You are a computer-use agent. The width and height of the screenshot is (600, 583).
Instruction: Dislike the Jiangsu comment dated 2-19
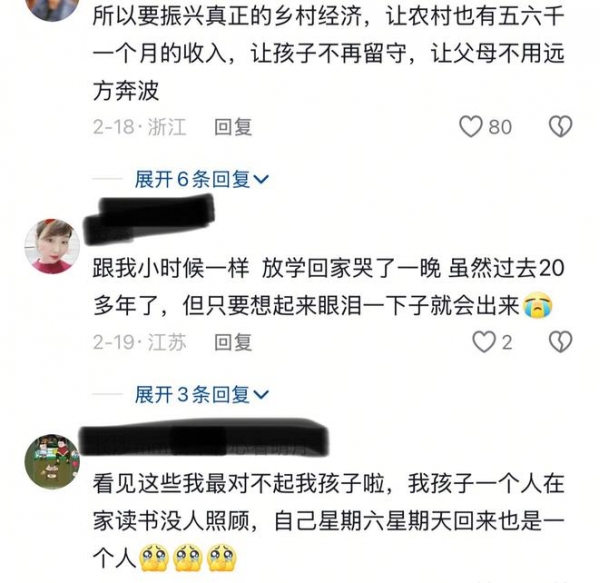560,342
